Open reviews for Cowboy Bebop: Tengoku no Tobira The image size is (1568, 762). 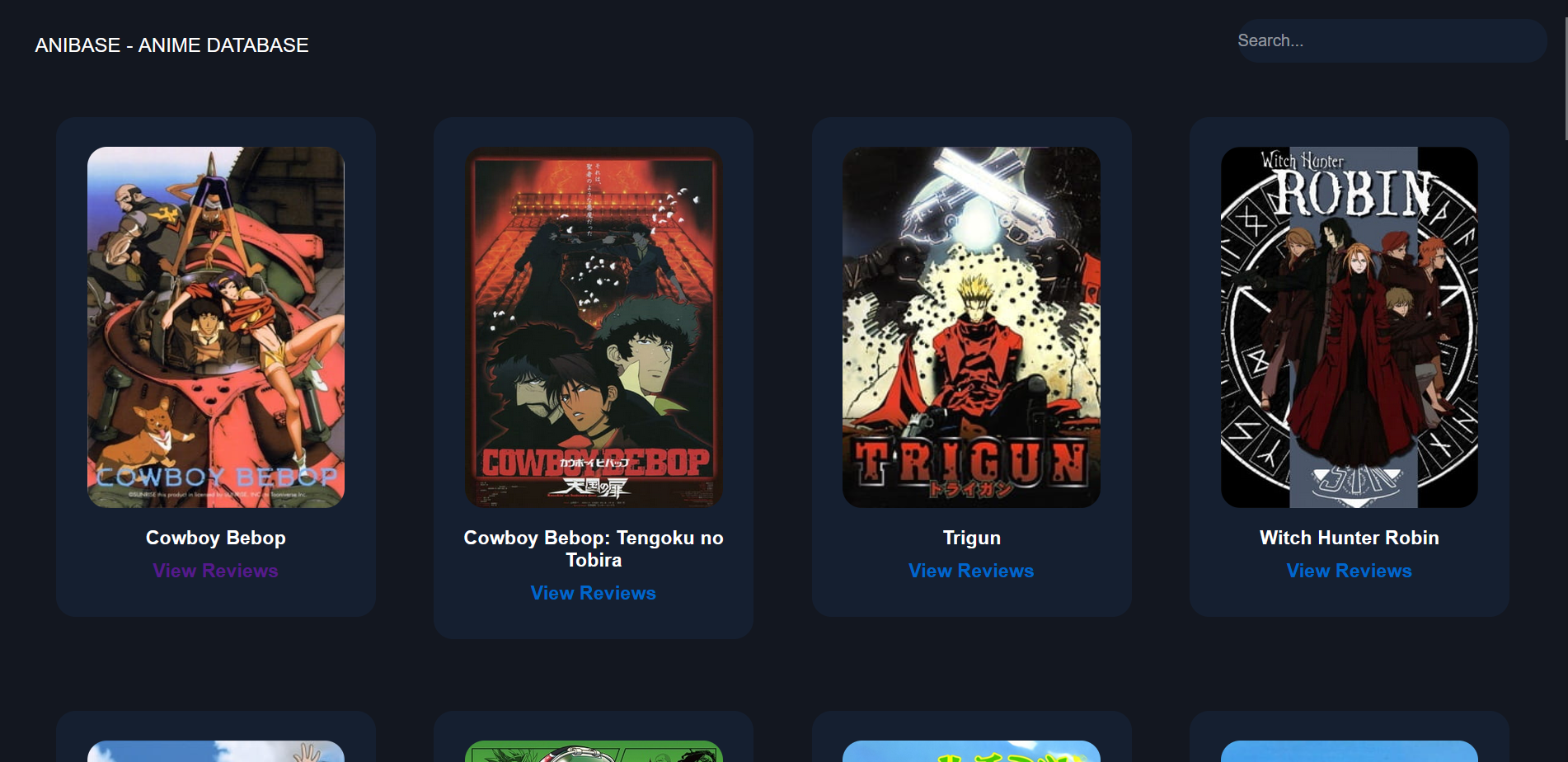pyautogui.click(x=593, y=593)
